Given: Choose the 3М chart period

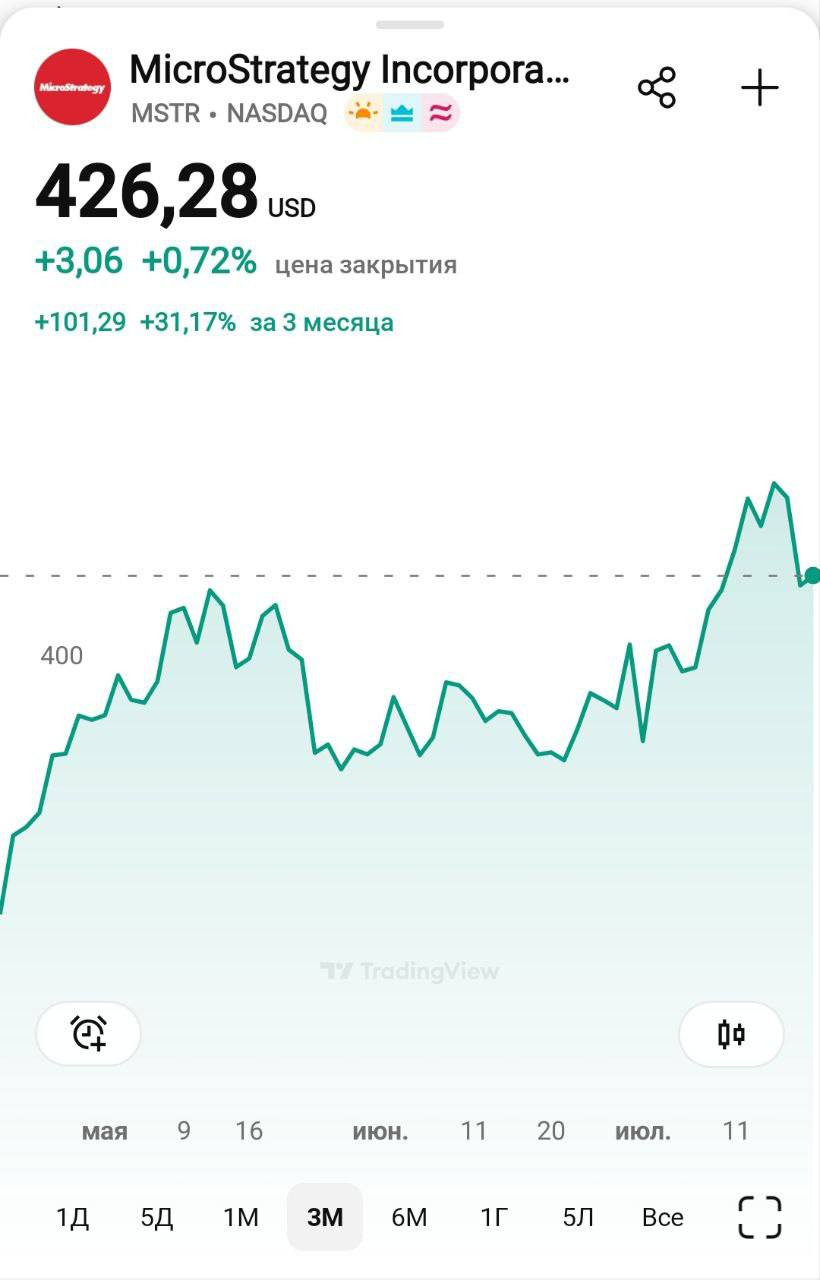Looking at the screenshot, I should point(325,1217).
